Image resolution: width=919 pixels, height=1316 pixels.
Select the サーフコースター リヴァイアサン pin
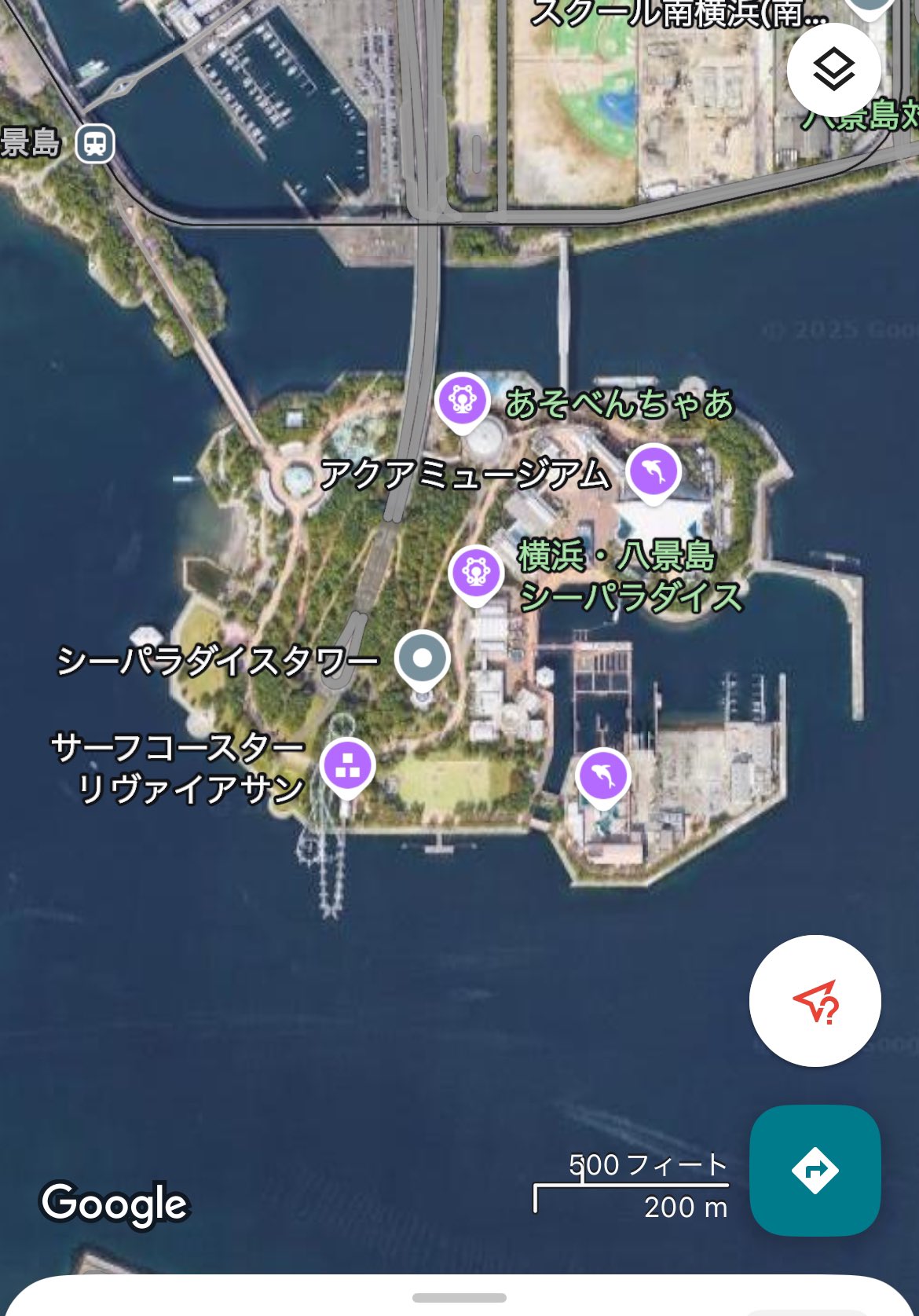(x=347, y=766)
